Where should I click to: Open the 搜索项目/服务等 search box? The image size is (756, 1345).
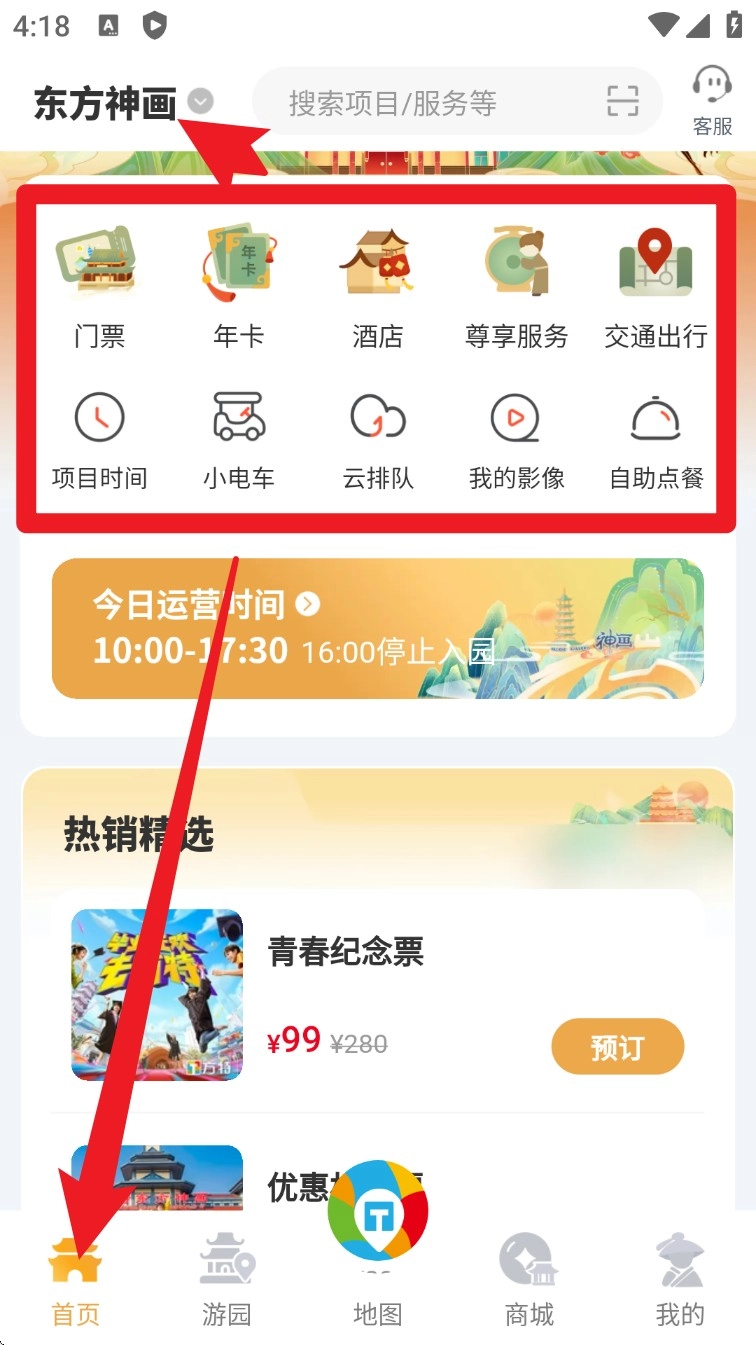[x=420, y=102]
